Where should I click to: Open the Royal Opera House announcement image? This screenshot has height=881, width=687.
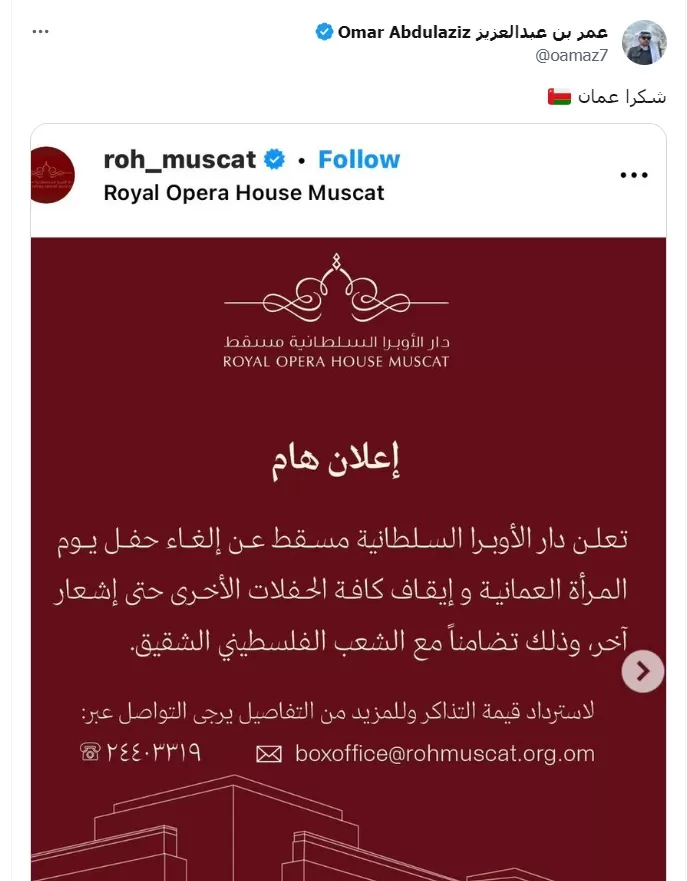[348, 520]
